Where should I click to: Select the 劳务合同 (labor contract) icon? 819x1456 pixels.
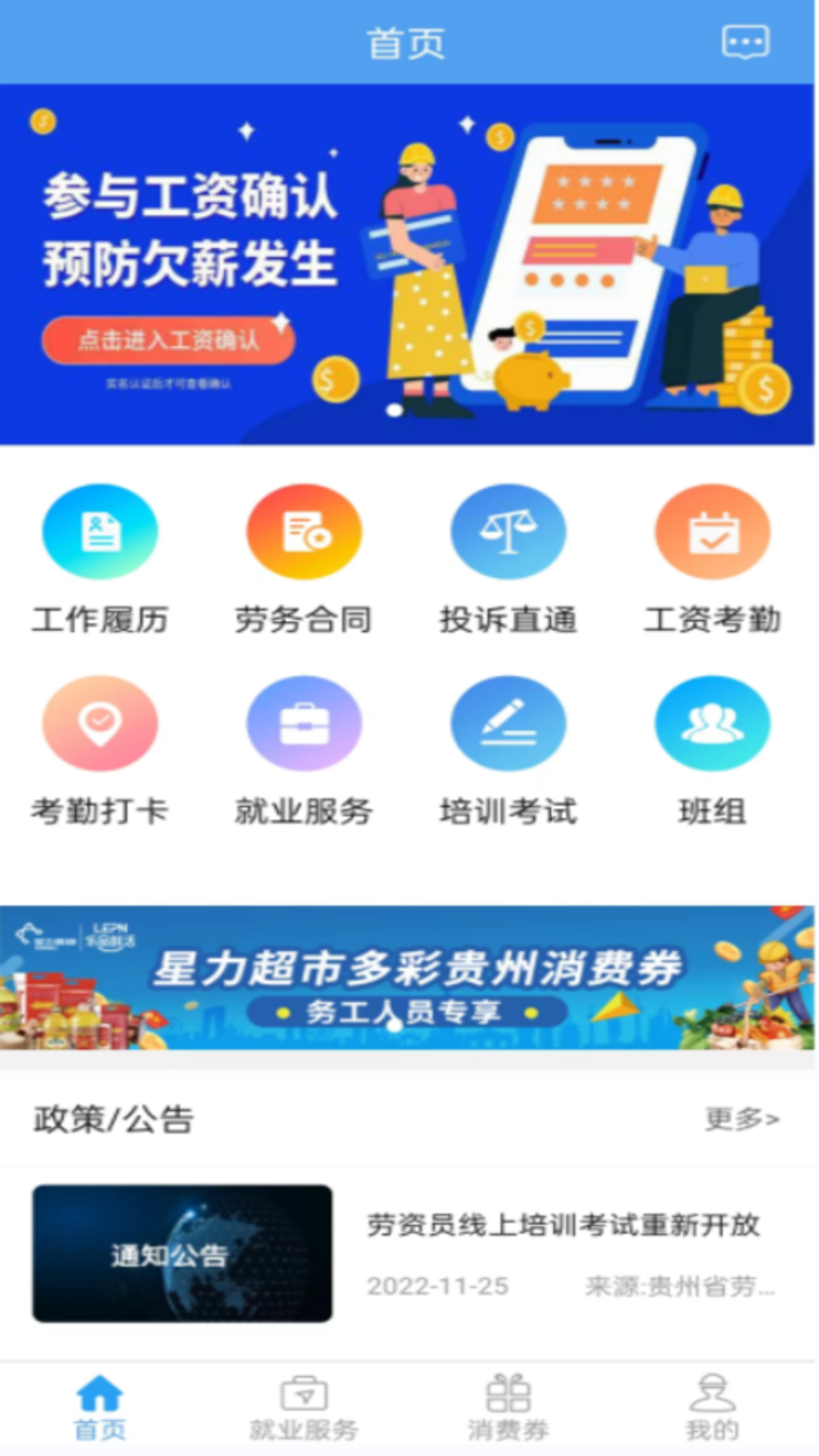coord(303,531)
